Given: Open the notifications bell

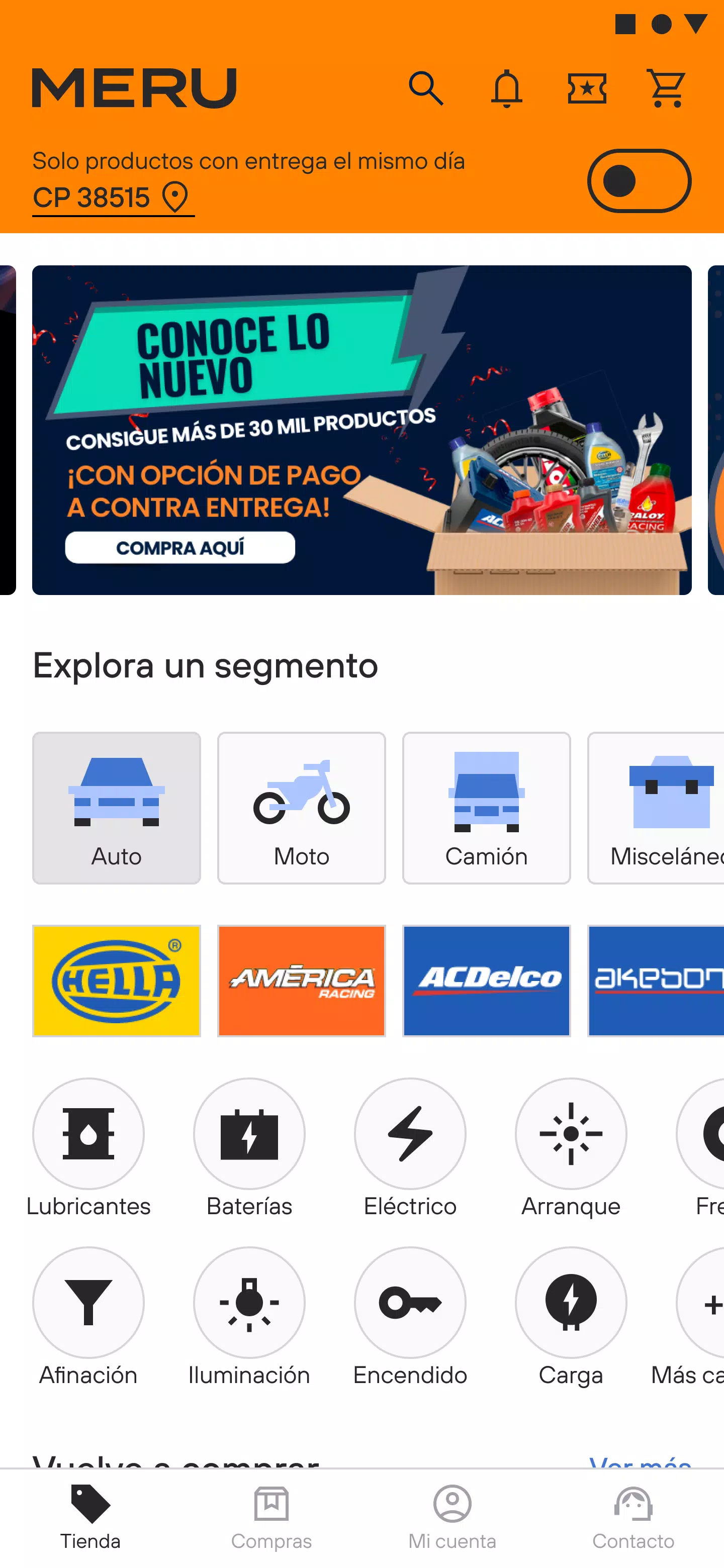Looking at the screenshot, I should pos(506,89).
